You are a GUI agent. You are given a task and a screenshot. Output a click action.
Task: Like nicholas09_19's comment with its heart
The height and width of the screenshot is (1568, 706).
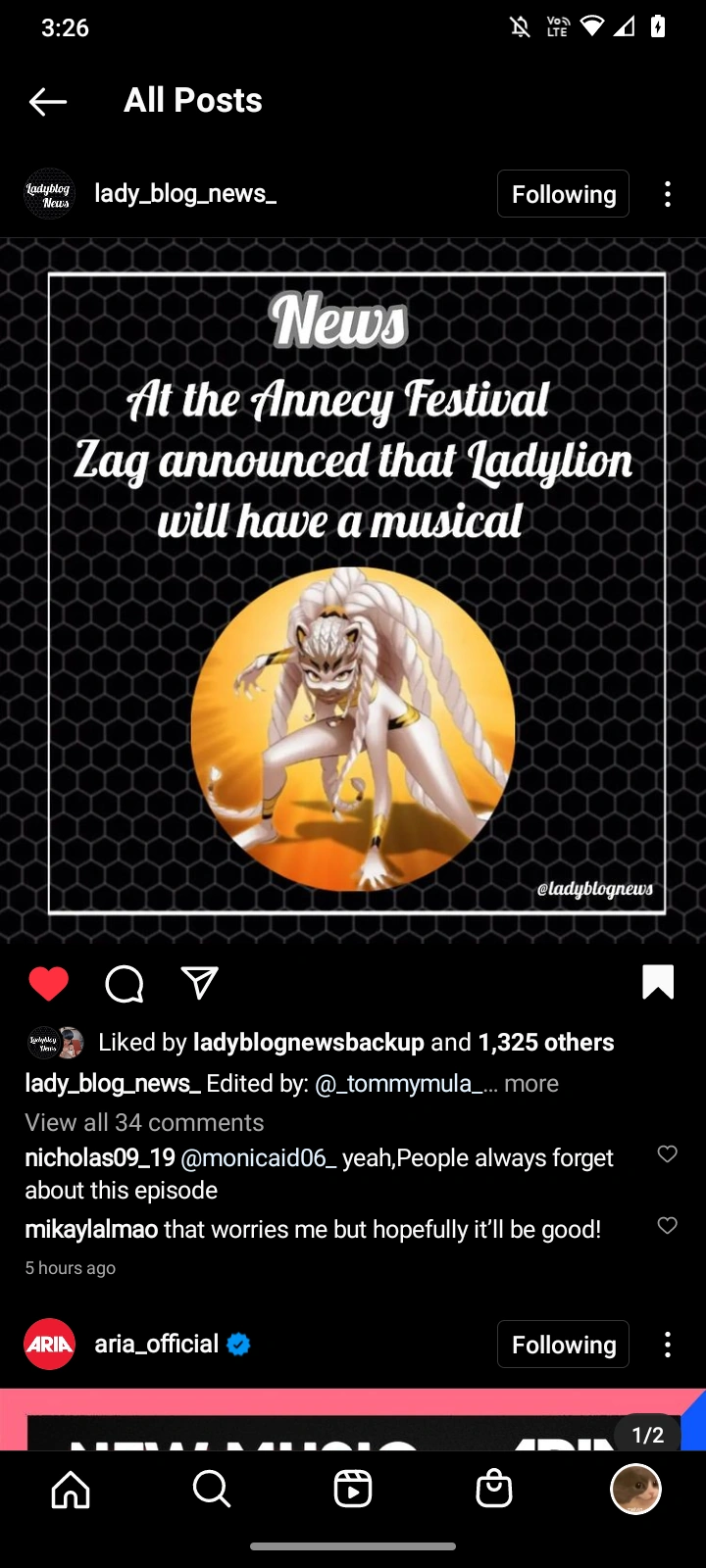668,1155
